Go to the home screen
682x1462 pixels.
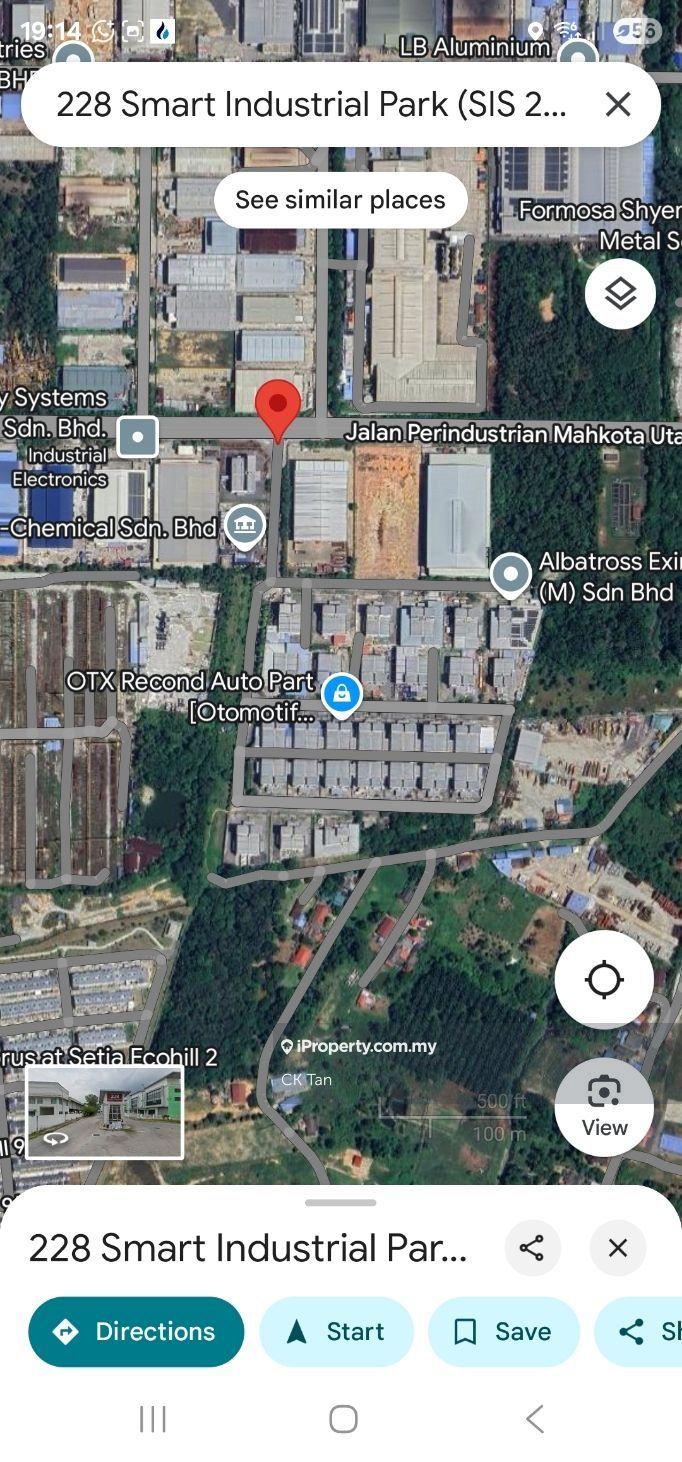343,1418
